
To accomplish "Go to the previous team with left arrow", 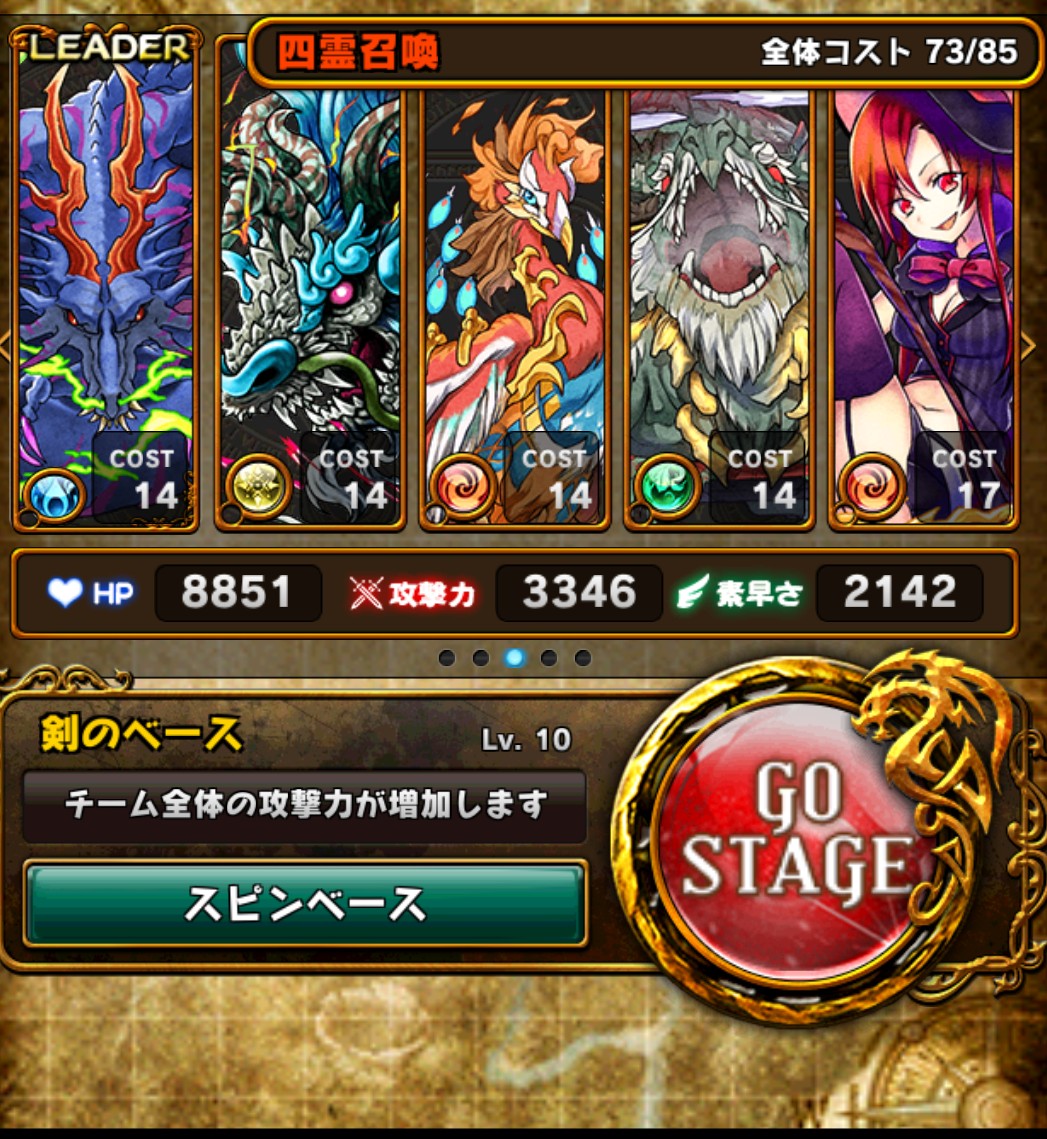I will (x=6, y=345).
